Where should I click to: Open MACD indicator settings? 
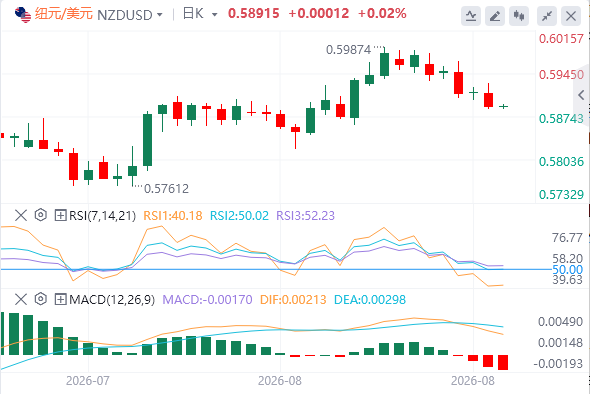pos(41,299)
